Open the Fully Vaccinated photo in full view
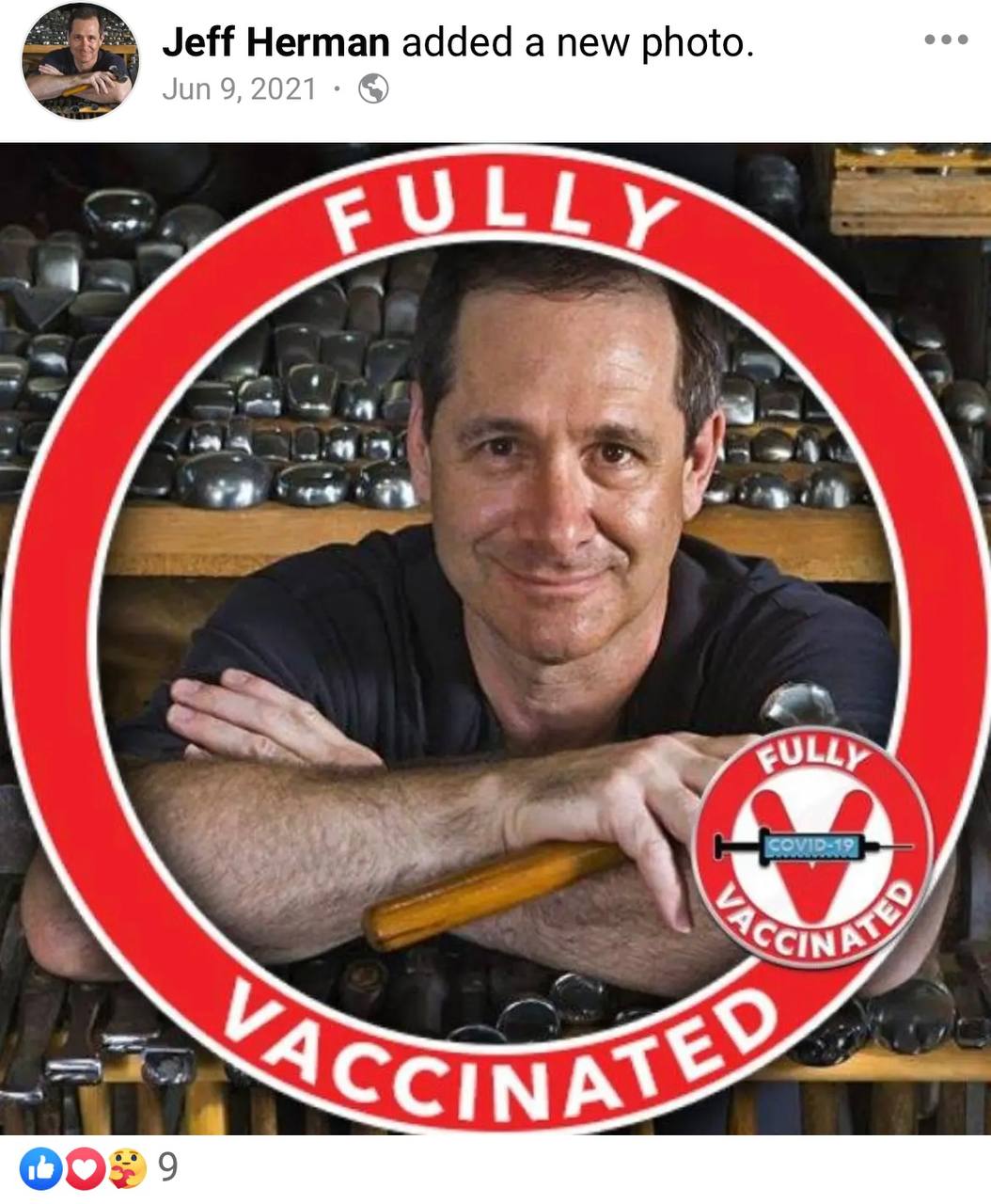This screenshot has width=991, height=1204. [495, 638]
